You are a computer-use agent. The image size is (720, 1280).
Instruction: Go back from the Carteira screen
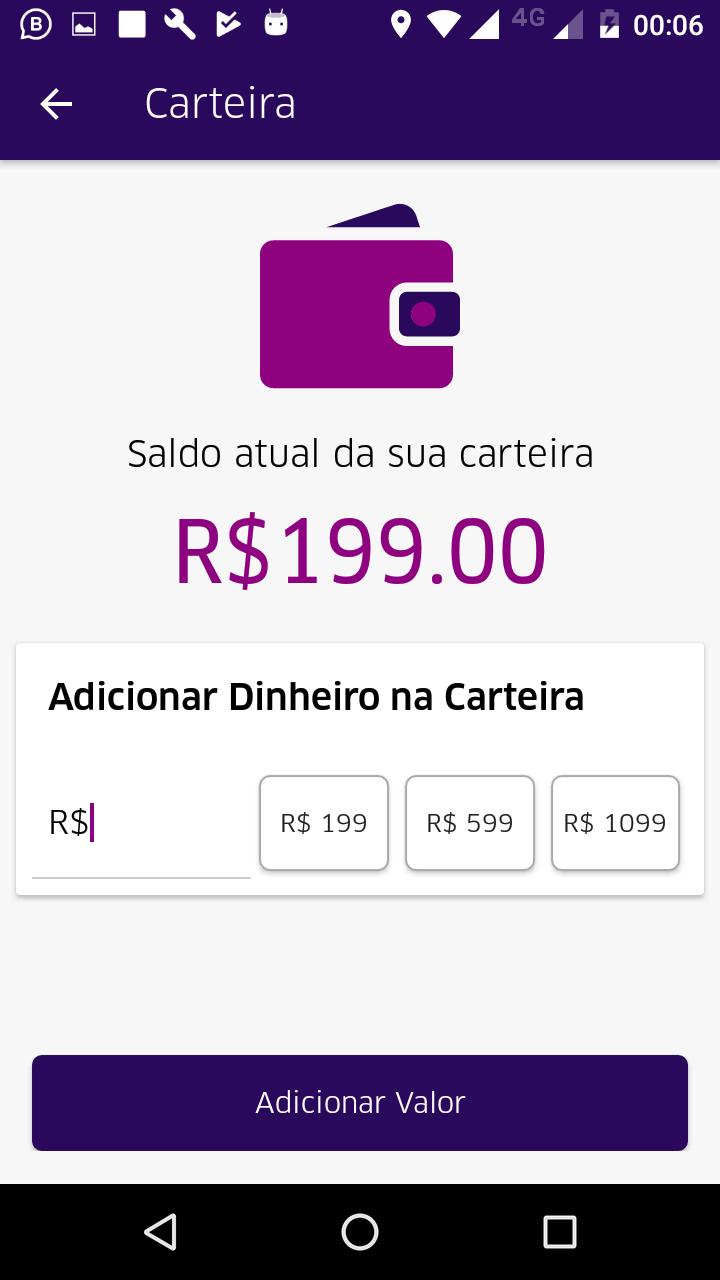pyautogui.click(x=56, y=104)
